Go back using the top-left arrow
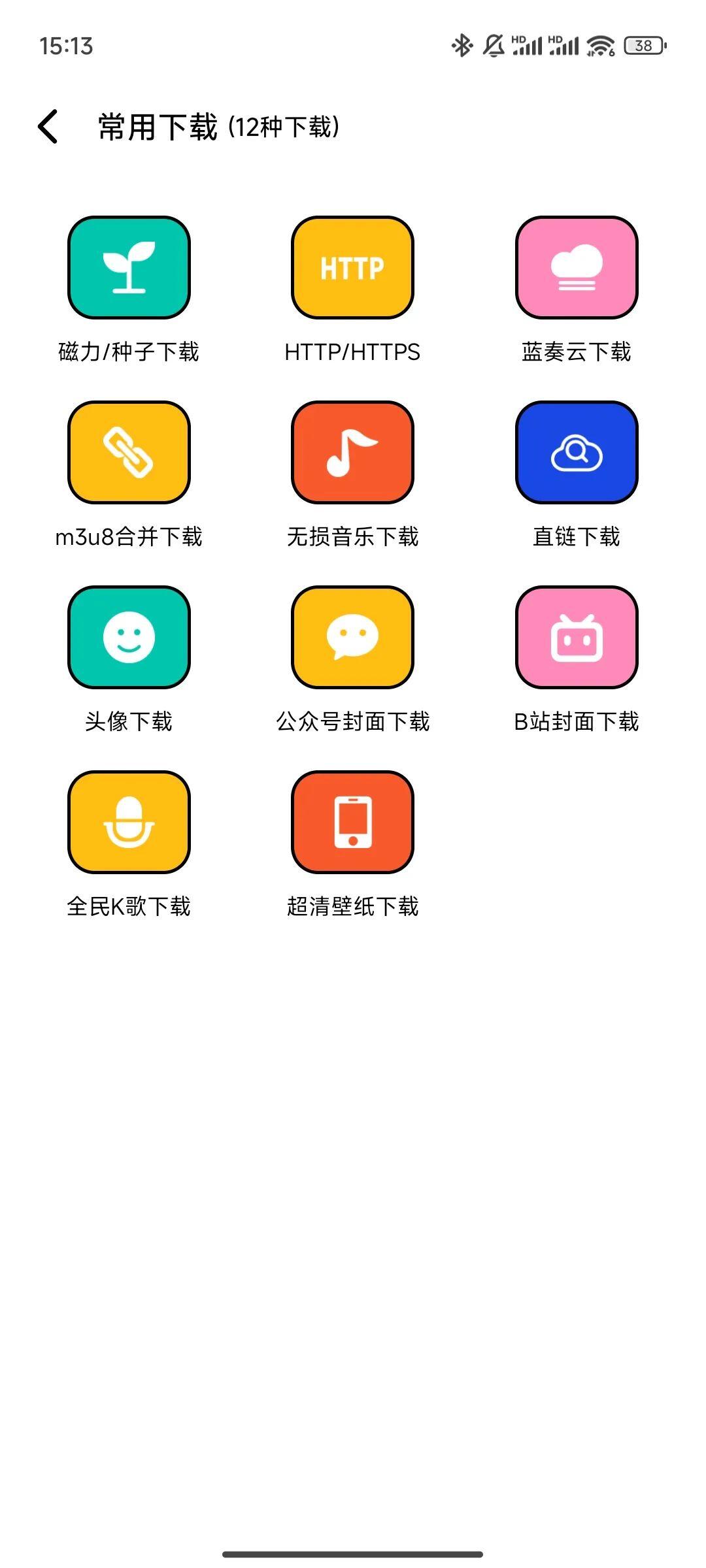 tap(48, 126)
